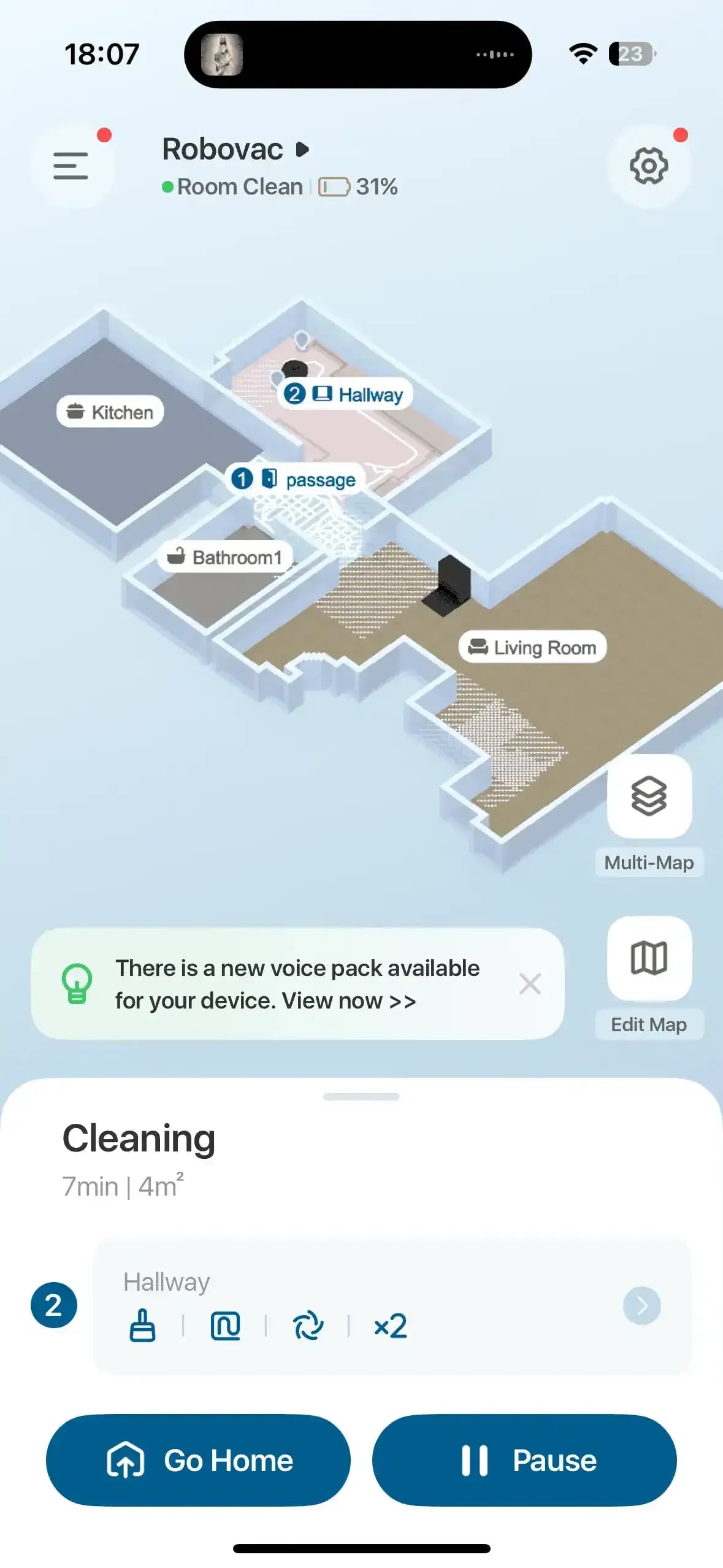View the new voice pack notice
Image resolution: width=723 pixels, height=1568 pixels.
[x=297, y=984]
